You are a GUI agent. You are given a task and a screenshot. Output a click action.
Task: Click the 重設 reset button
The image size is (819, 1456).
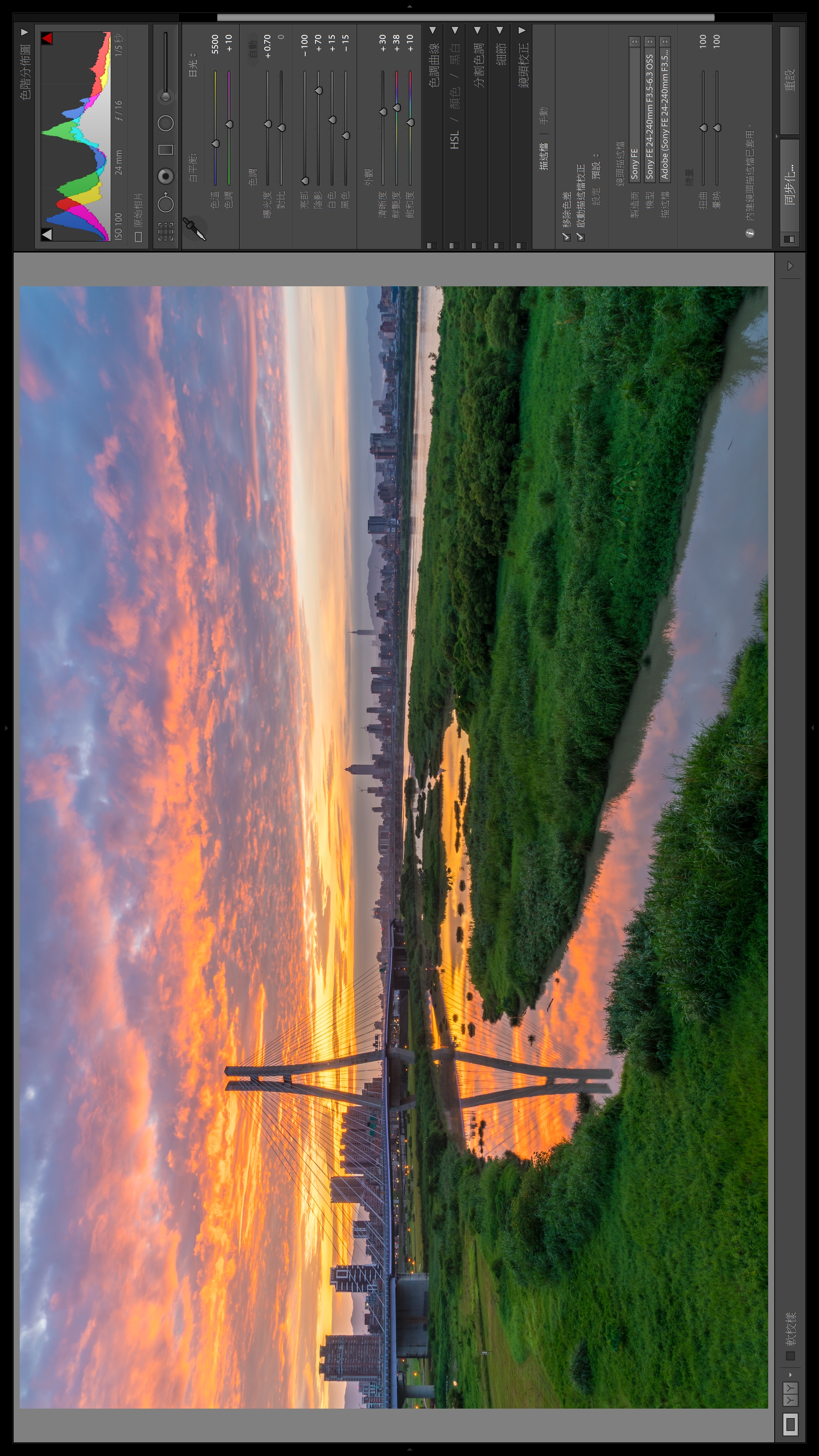789,79
